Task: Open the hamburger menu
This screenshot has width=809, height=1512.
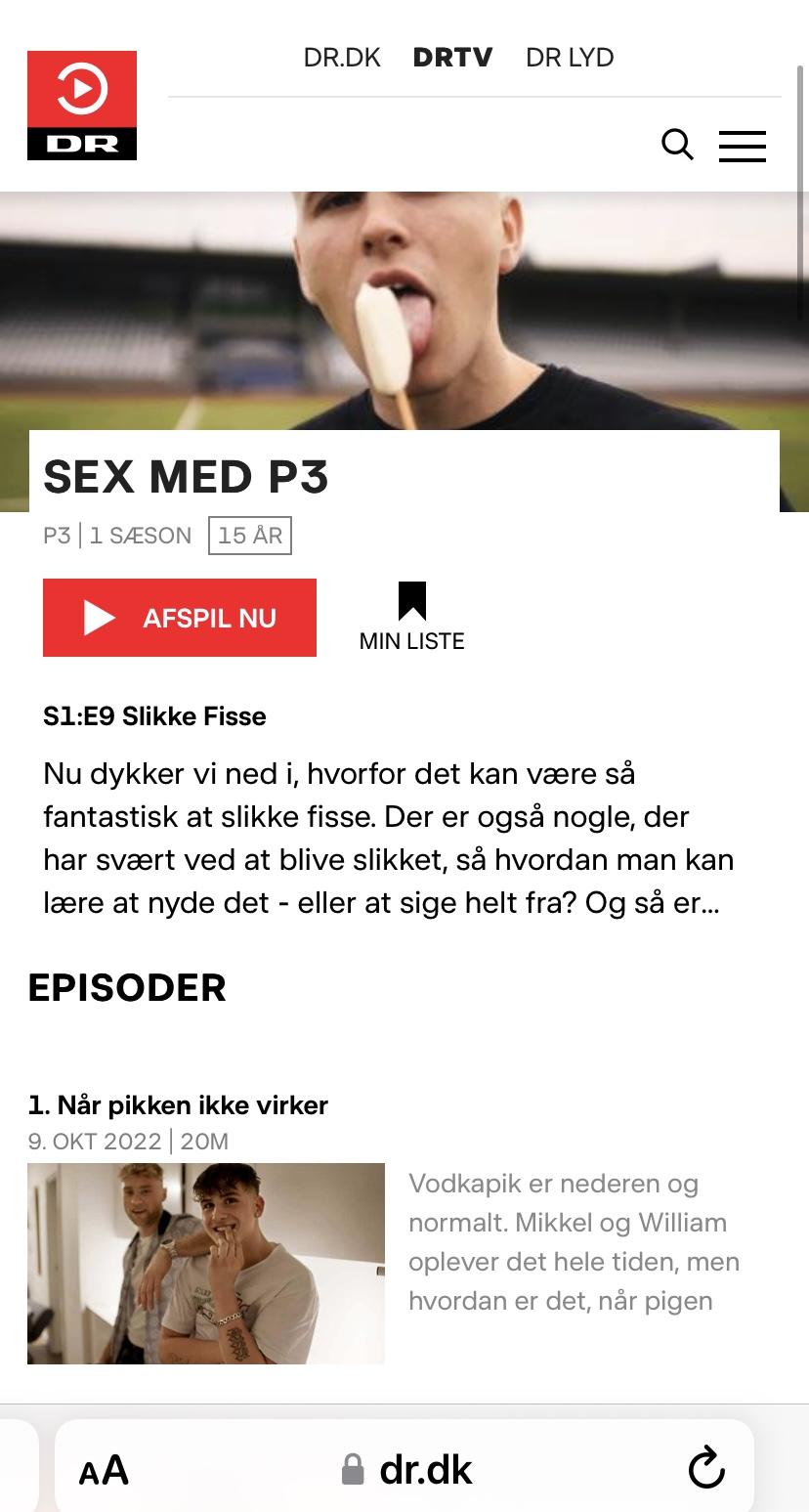Action: (x=743, y=146)
